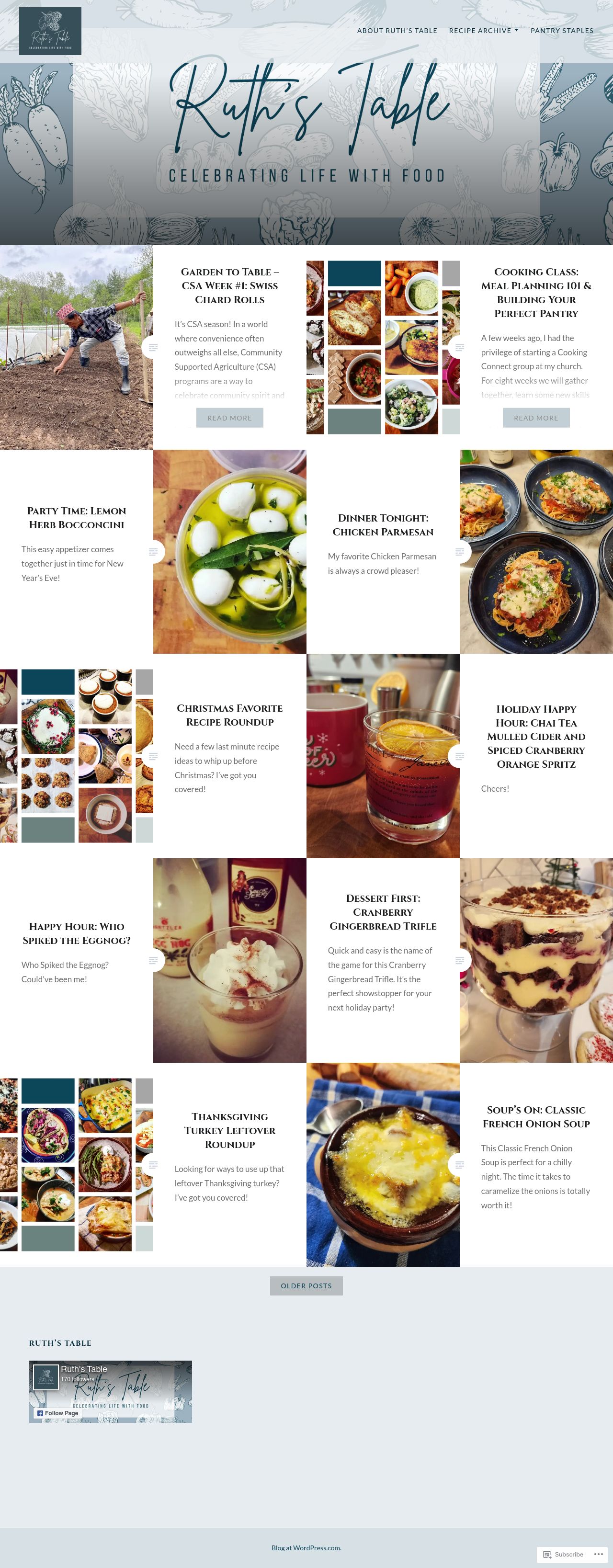This screenshot has width=613, height=1568.
Task: Subscribe to the blog
Action: coord(564,1554)
